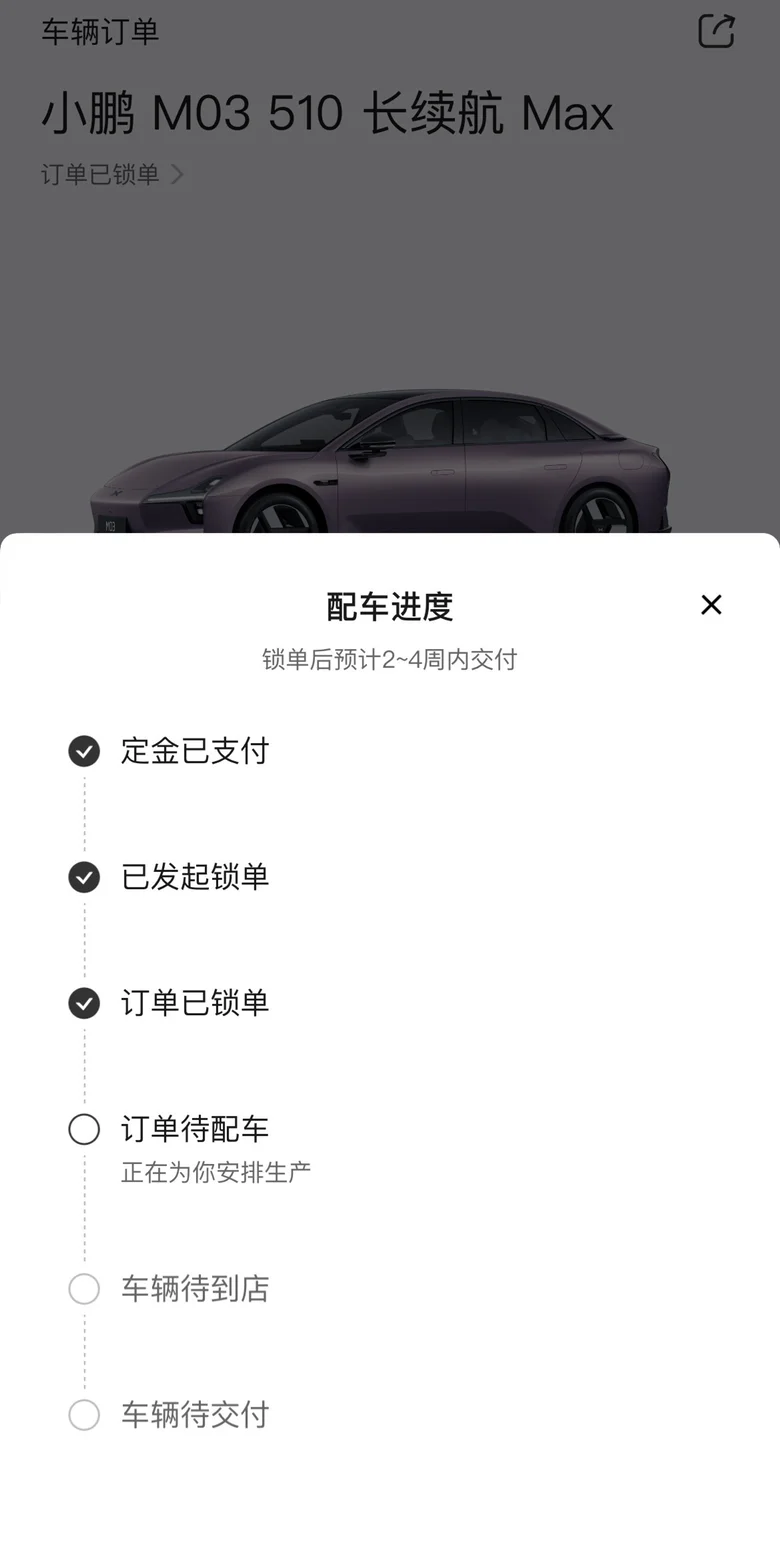Share the vehicle order
The width and height of the screenshot is (780, 1546).
tap(716, 31)
